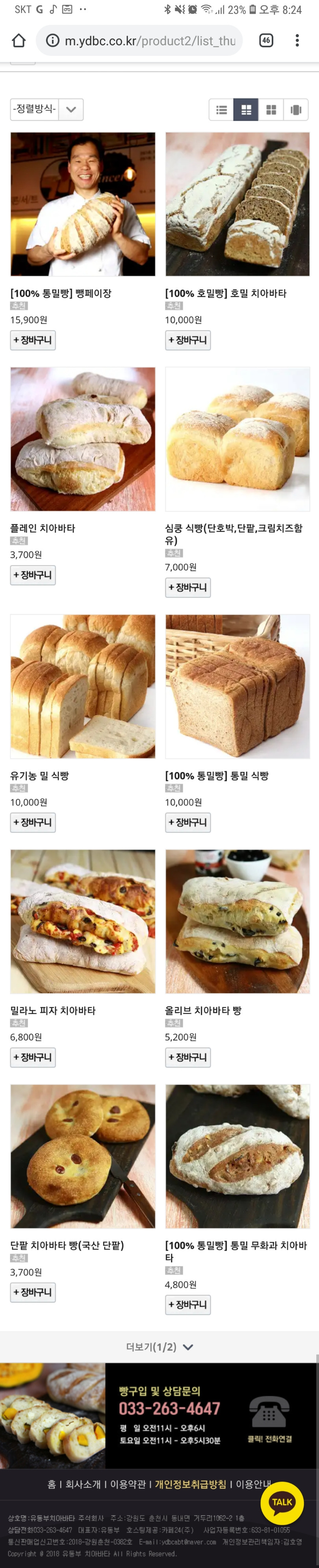Screen dimensions: 319x1568
Task: Switch to small grid view layout
Action: pyautogui.click(x=271, y=109)
